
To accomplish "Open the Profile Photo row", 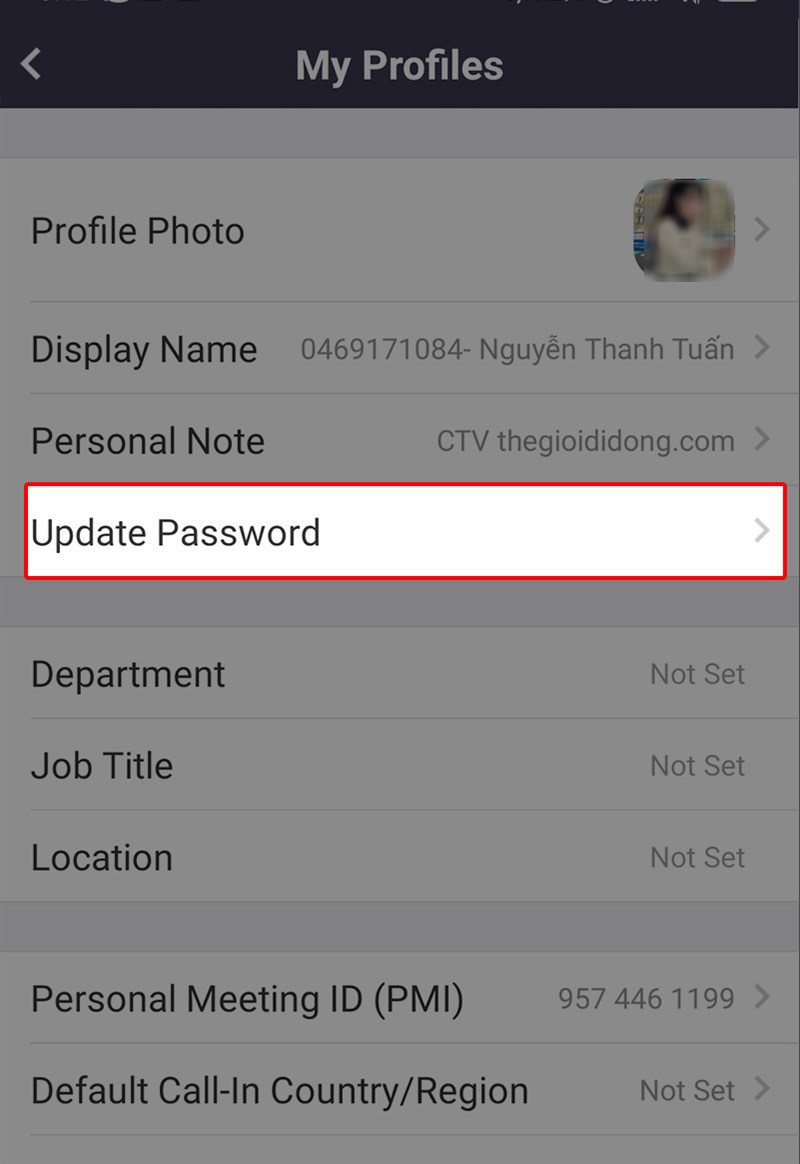I will [400, 231].
